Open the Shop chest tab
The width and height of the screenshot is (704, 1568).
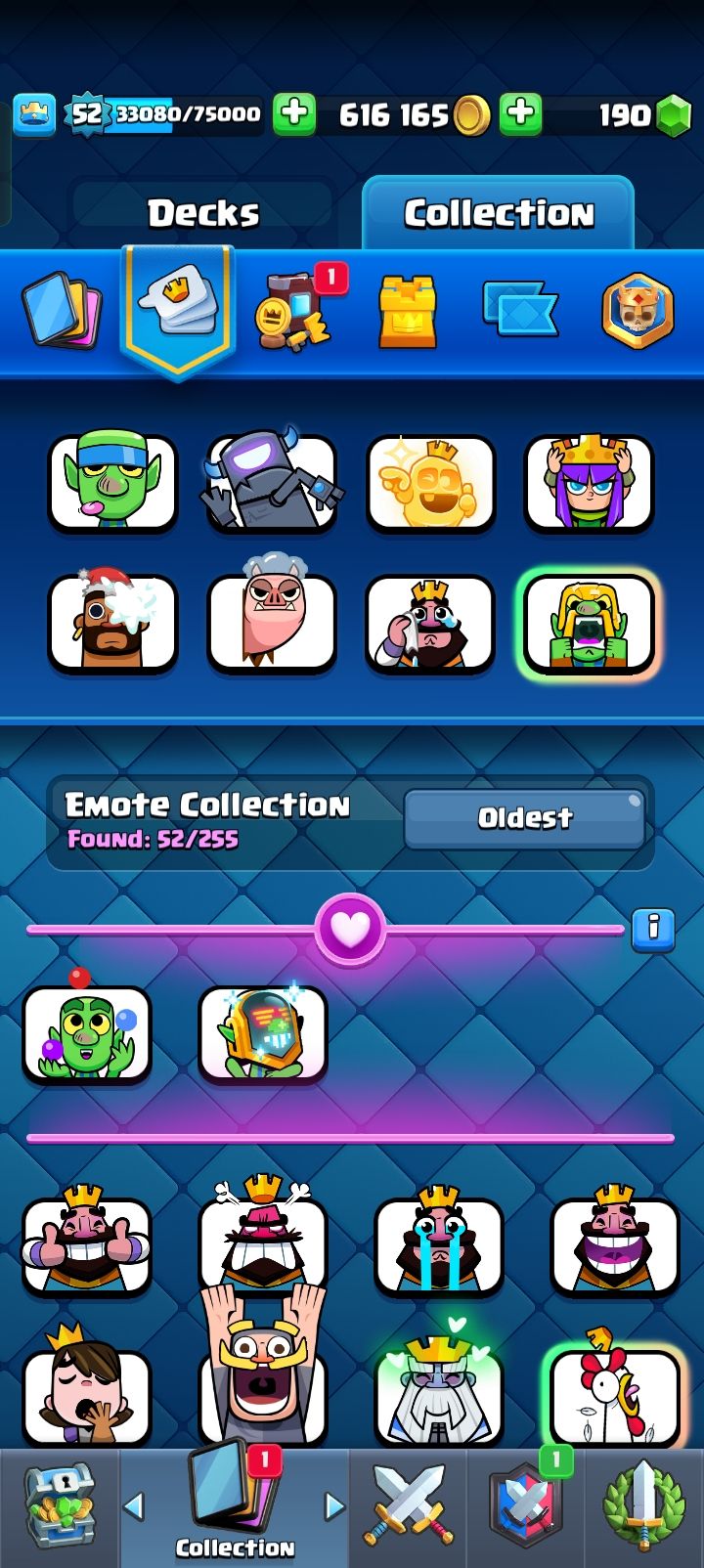[59, 1505]
